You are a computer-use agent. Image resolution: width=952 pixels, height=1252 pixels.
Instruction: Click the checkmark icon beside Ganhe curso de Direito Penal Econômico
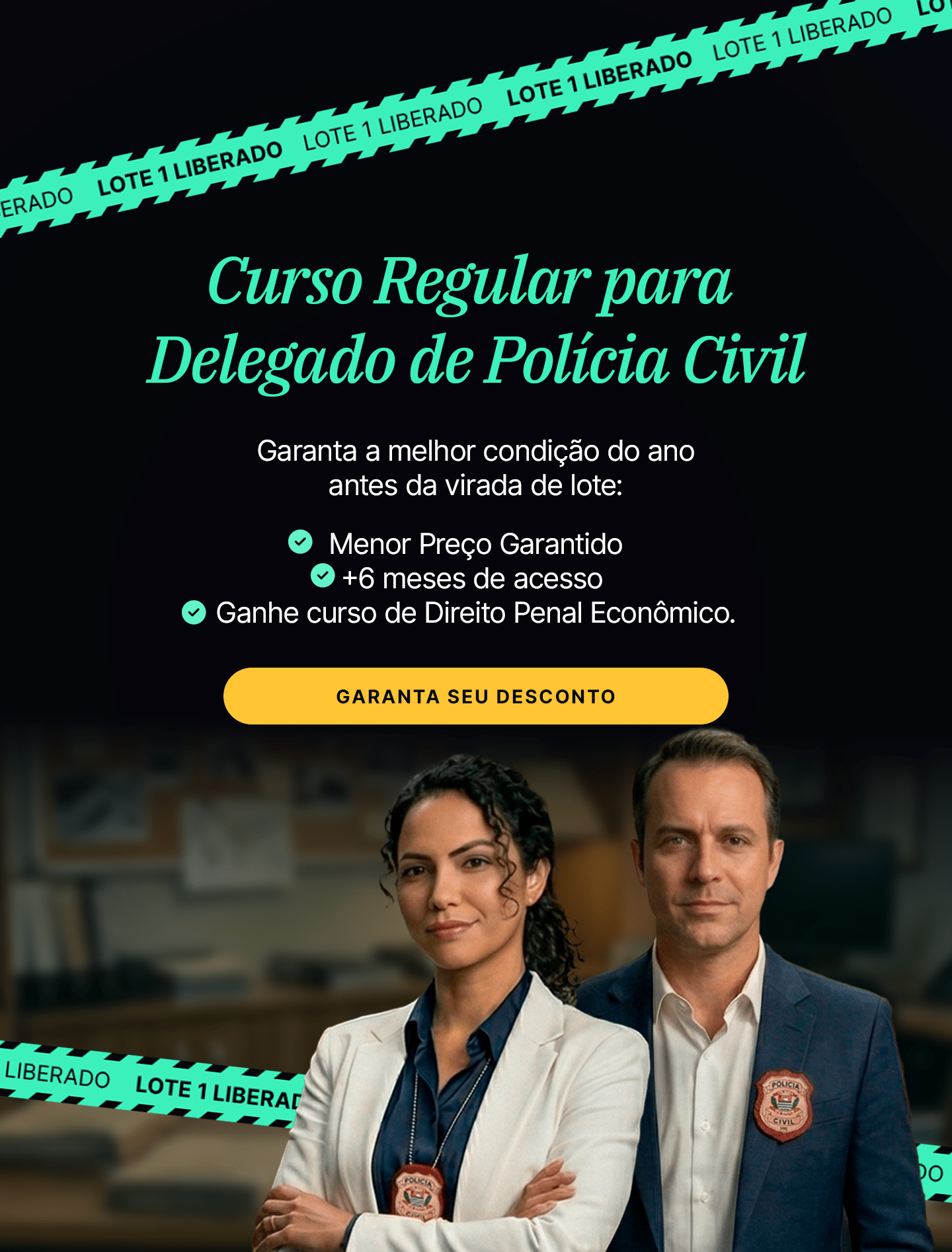tap(195, 613)
